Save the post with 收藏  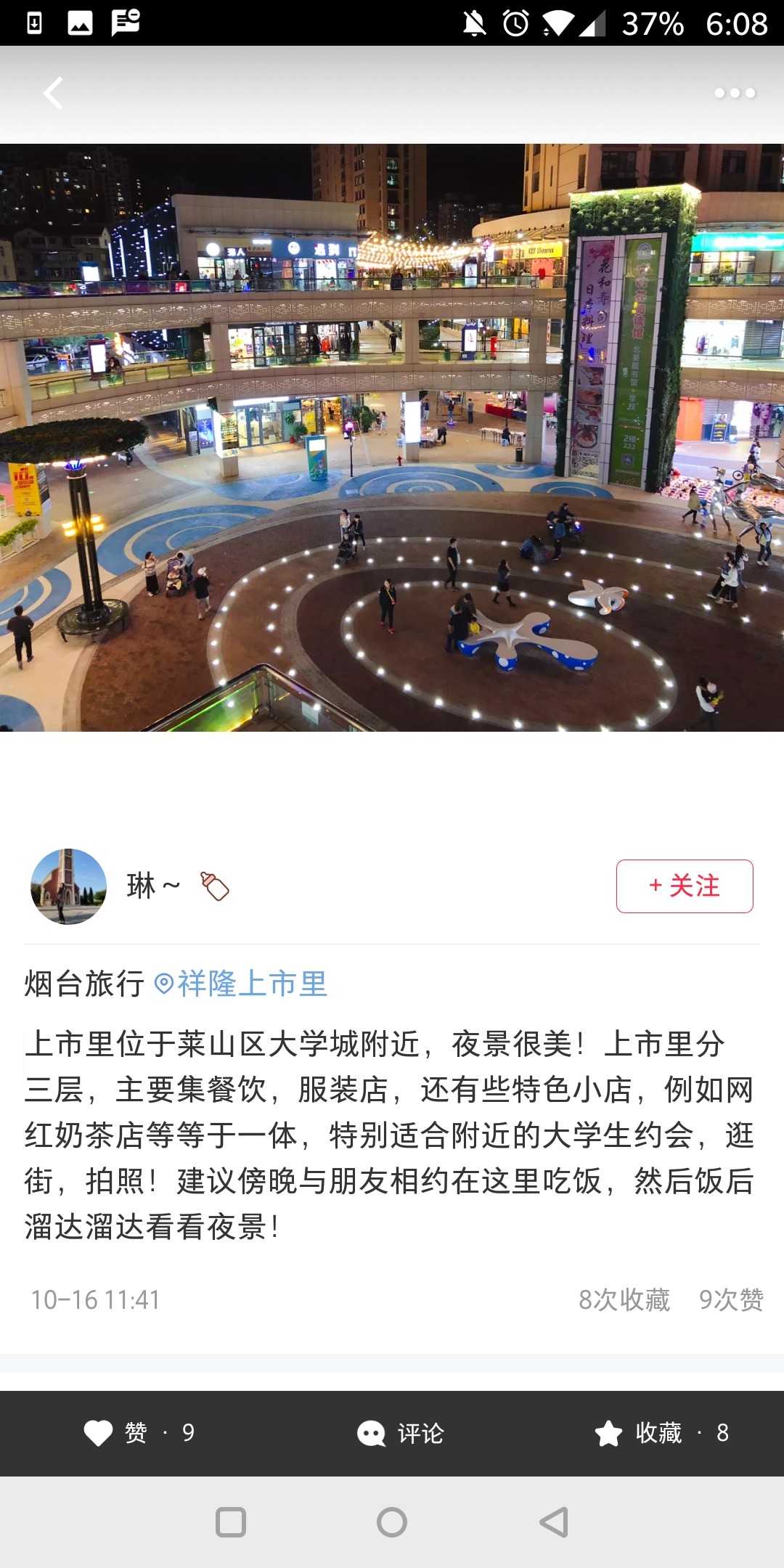click(x=659, y=1433)
